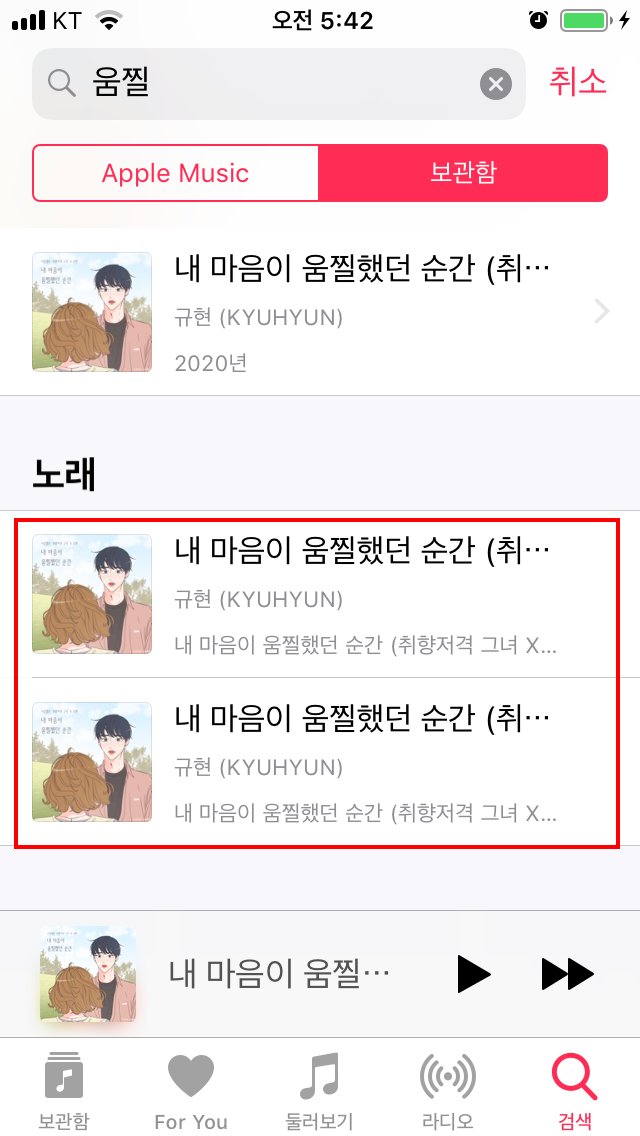Skip to the next track
640x1136 pixels.
(568, 974)
